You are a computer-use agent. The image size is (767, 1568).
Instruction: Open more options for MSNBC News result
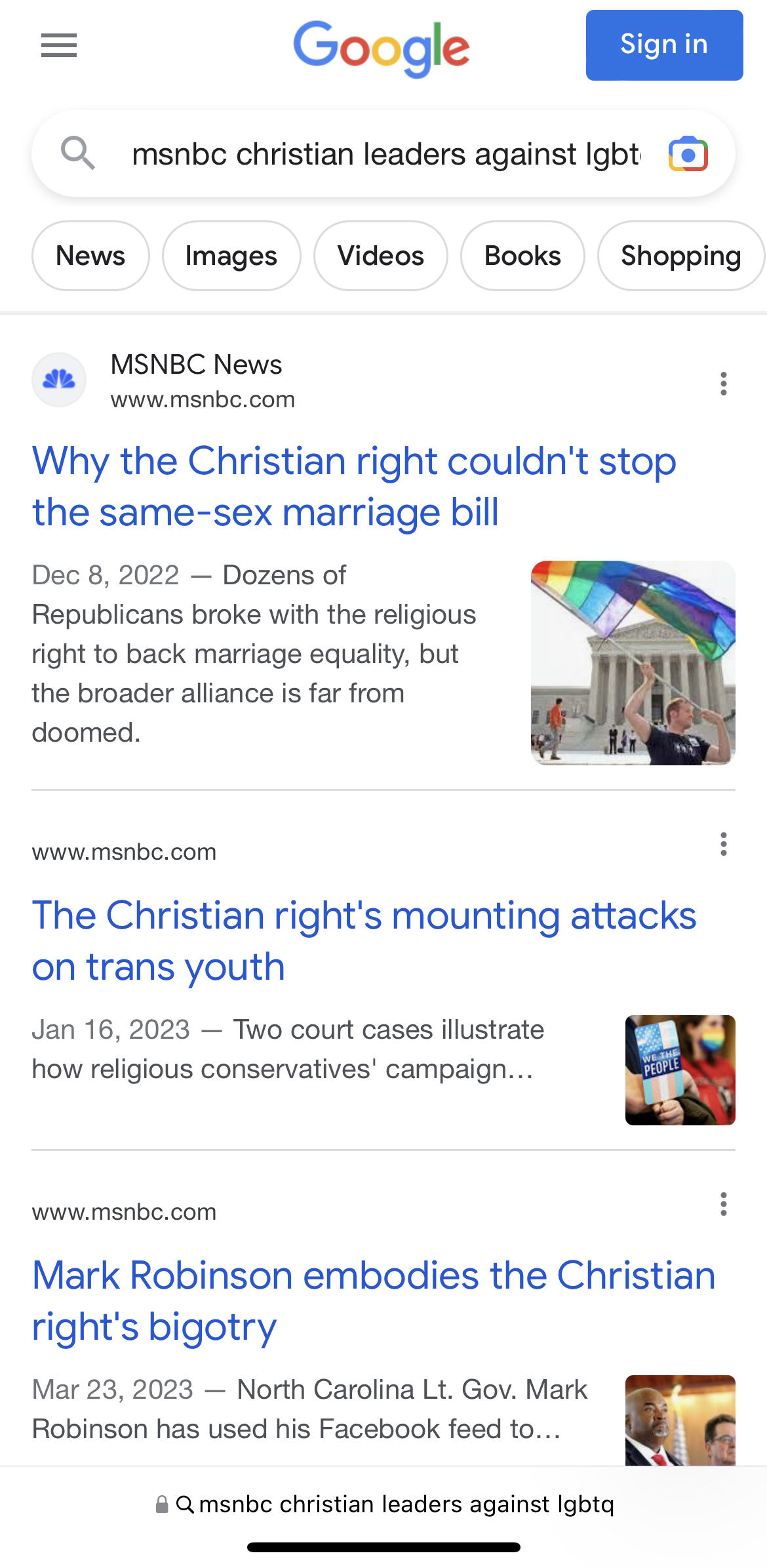723,384
